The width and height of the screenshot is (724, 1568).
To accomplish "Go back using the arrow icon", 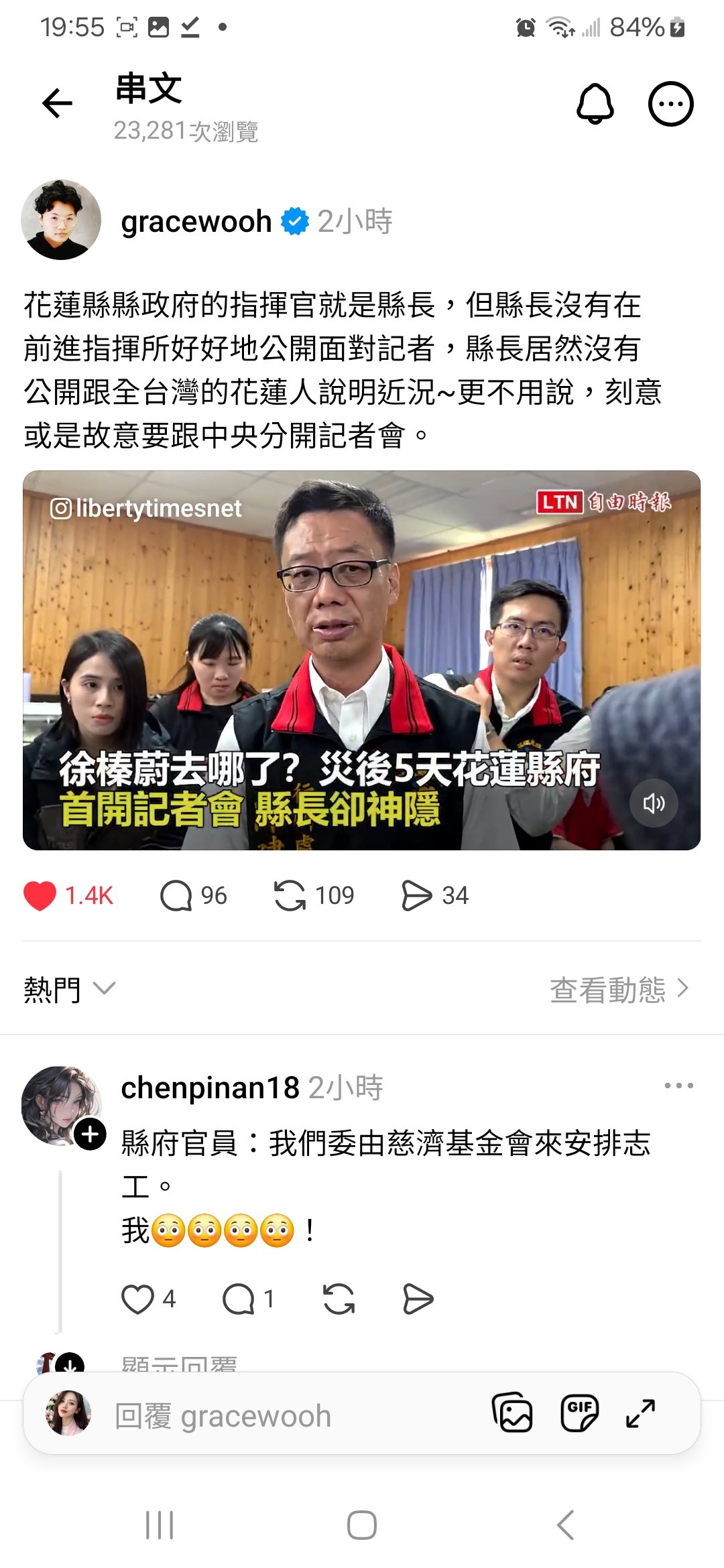I will pos(57,103).
